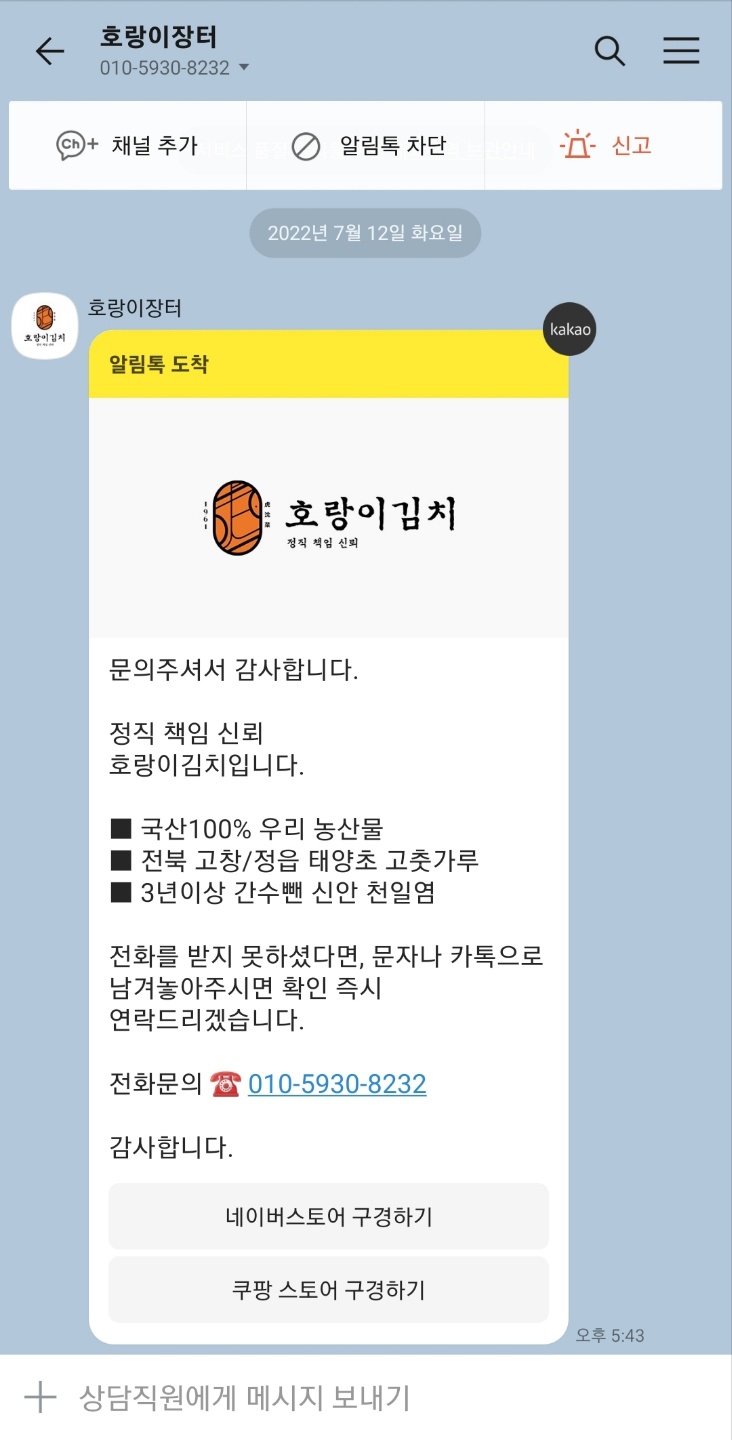
Task: Tap 네이버스토어 구경하기 button
Action: click(x=328, y=1217)
